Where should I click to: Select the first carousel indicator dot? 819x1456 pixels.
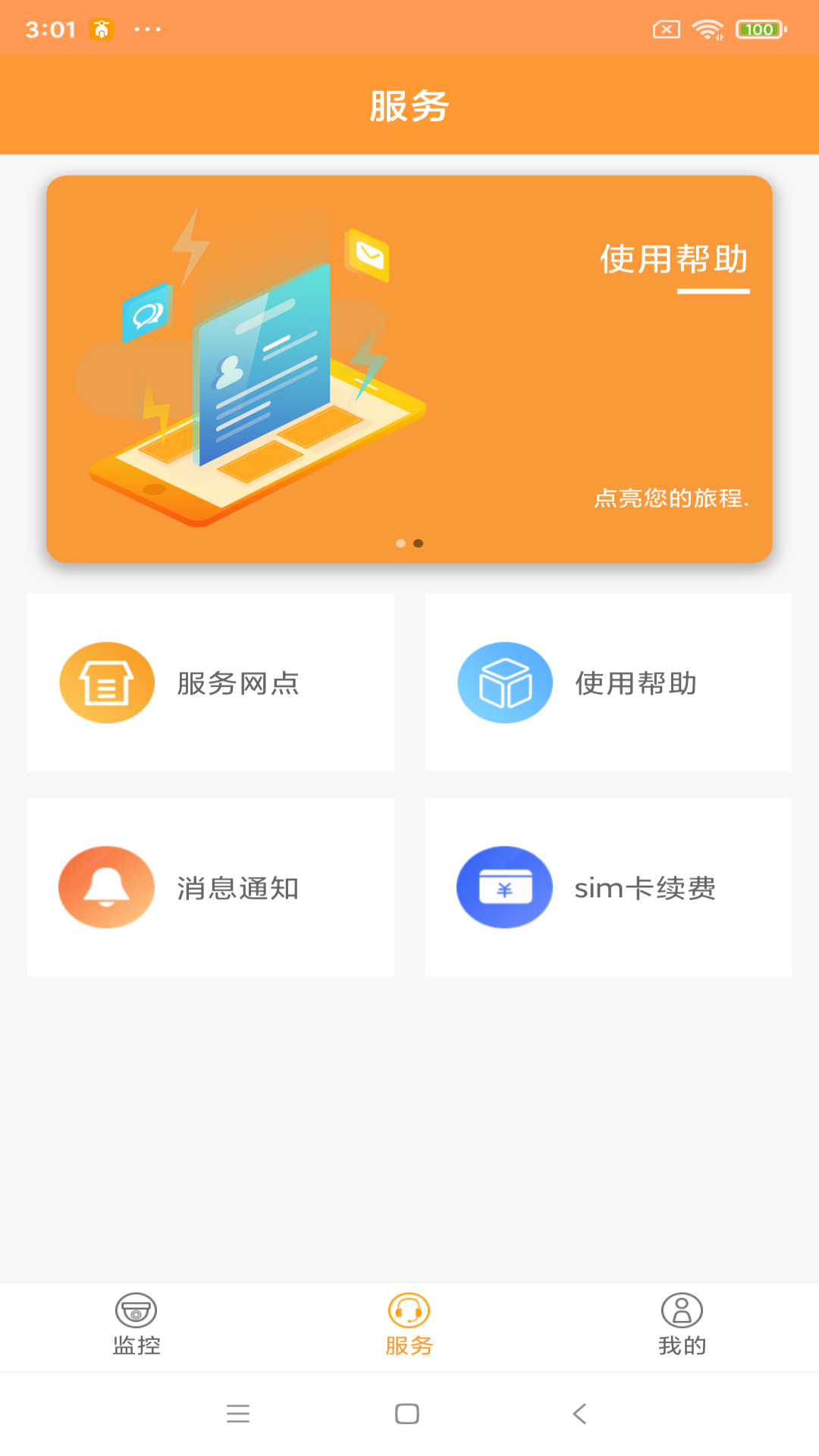(400, 543)
